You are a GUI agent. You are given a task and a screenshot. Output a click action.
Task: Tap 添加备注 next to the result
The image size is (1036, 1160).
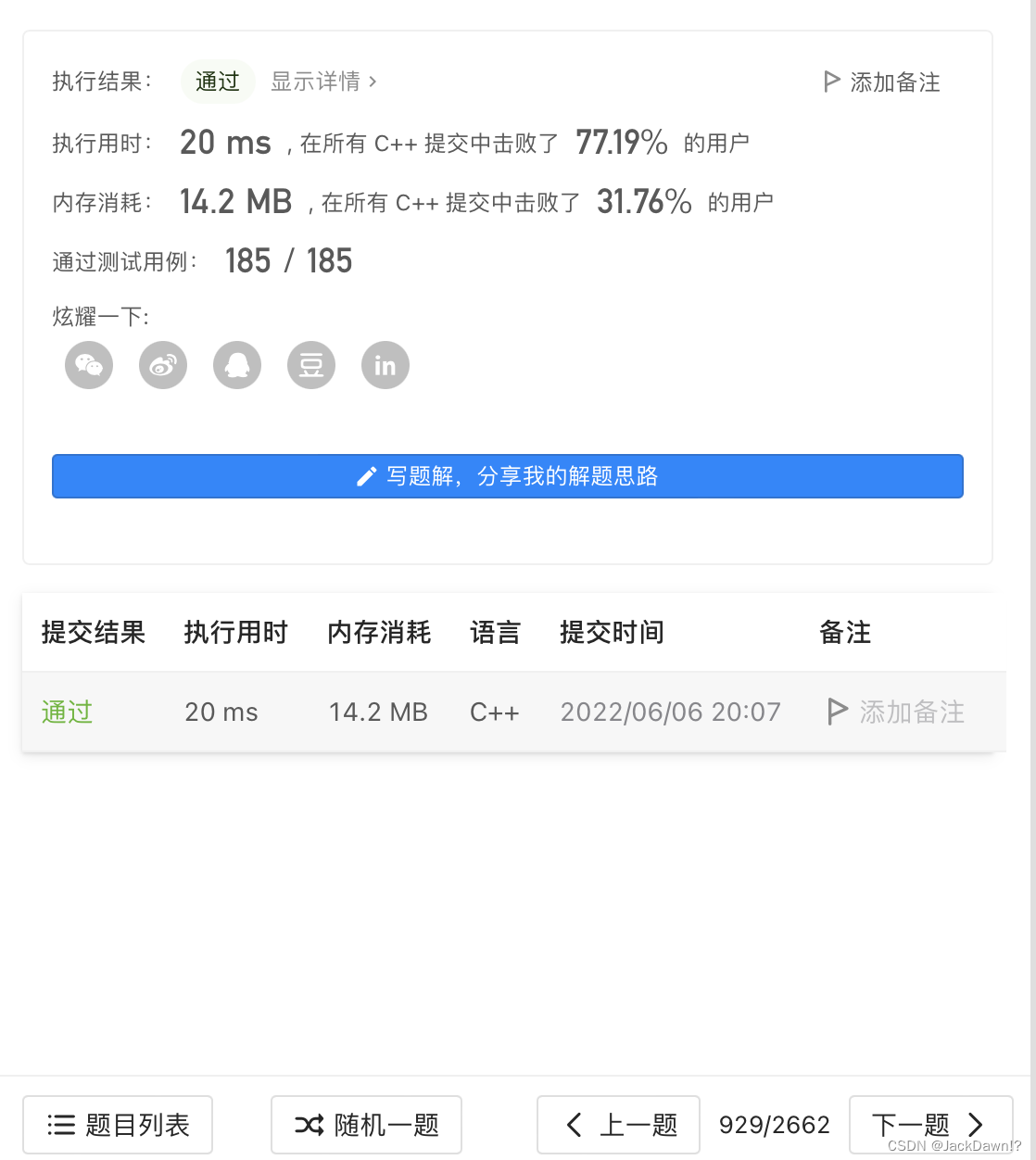point(882,82)
